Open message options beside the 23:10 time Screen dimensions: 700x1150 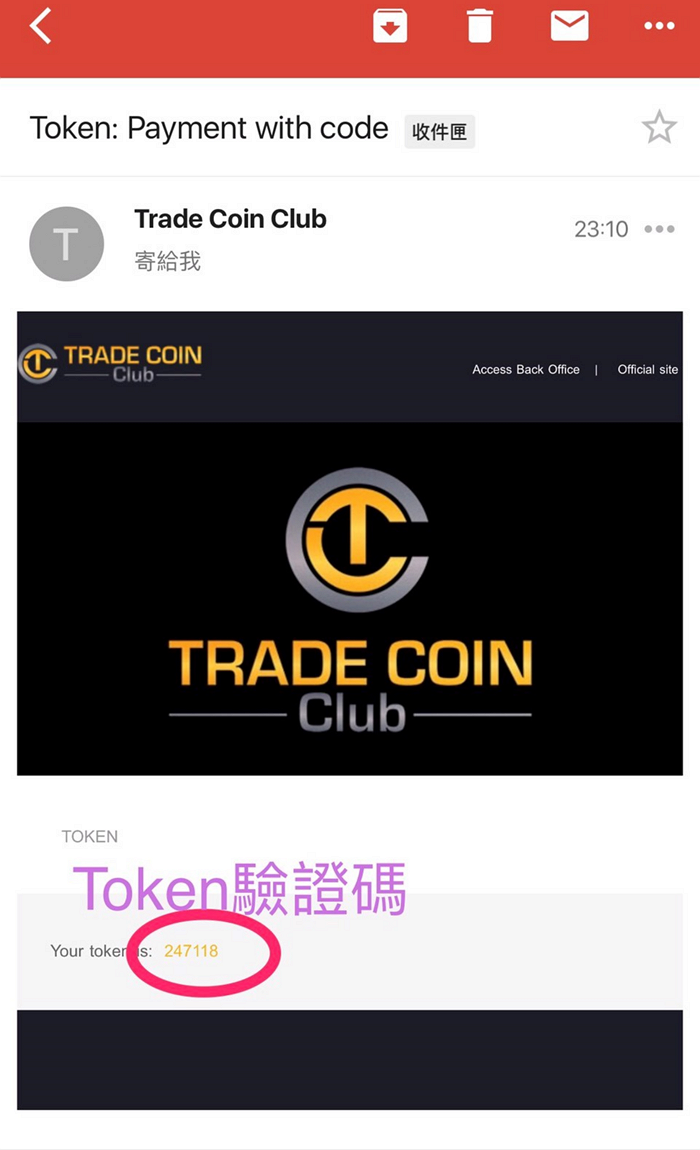659,230
